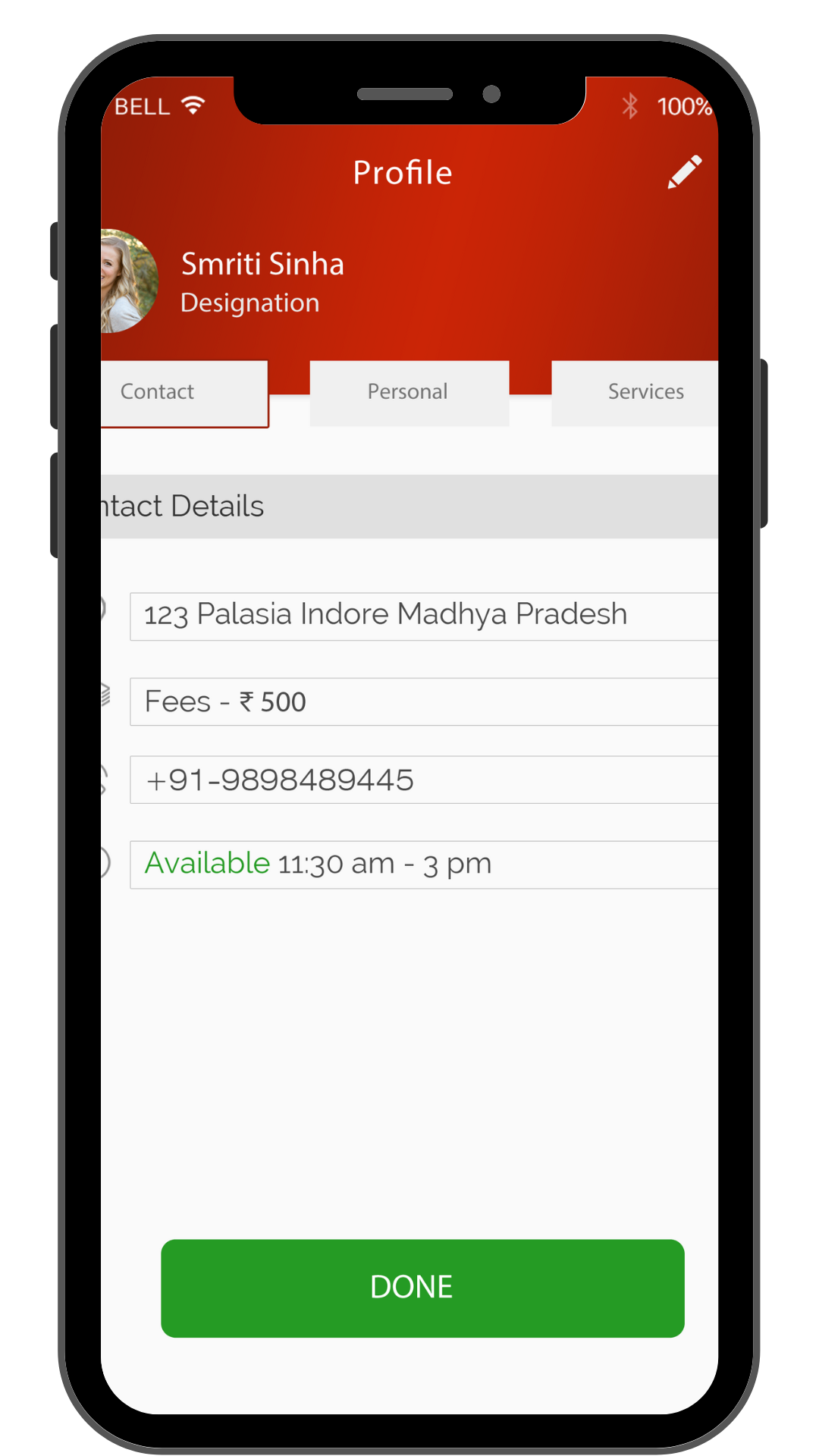The height and width of the screenshot is (1456, 819).
Task: Tap the green DONE button
Action: point(422,1288)
